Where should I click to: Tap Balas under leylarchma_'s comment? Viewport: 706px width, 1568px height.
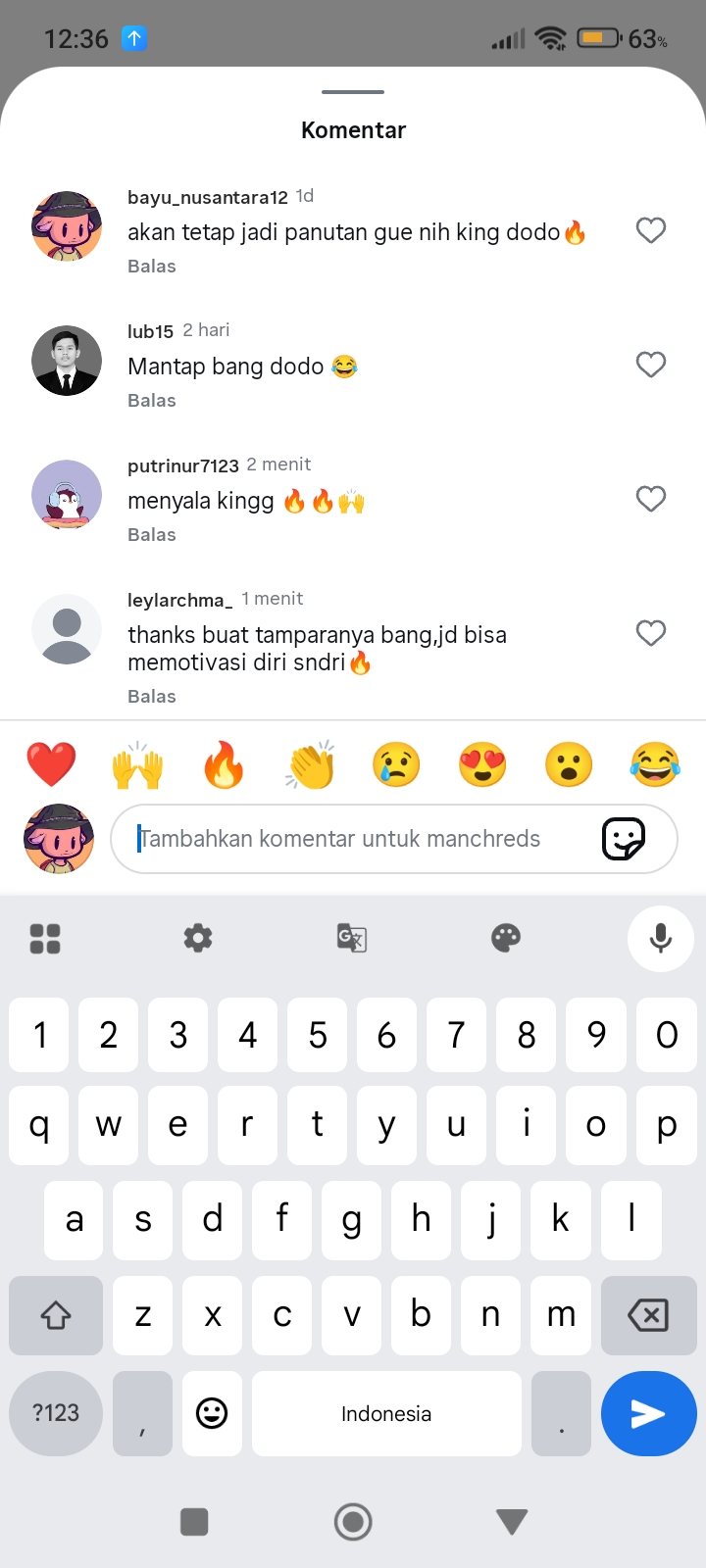152,697
